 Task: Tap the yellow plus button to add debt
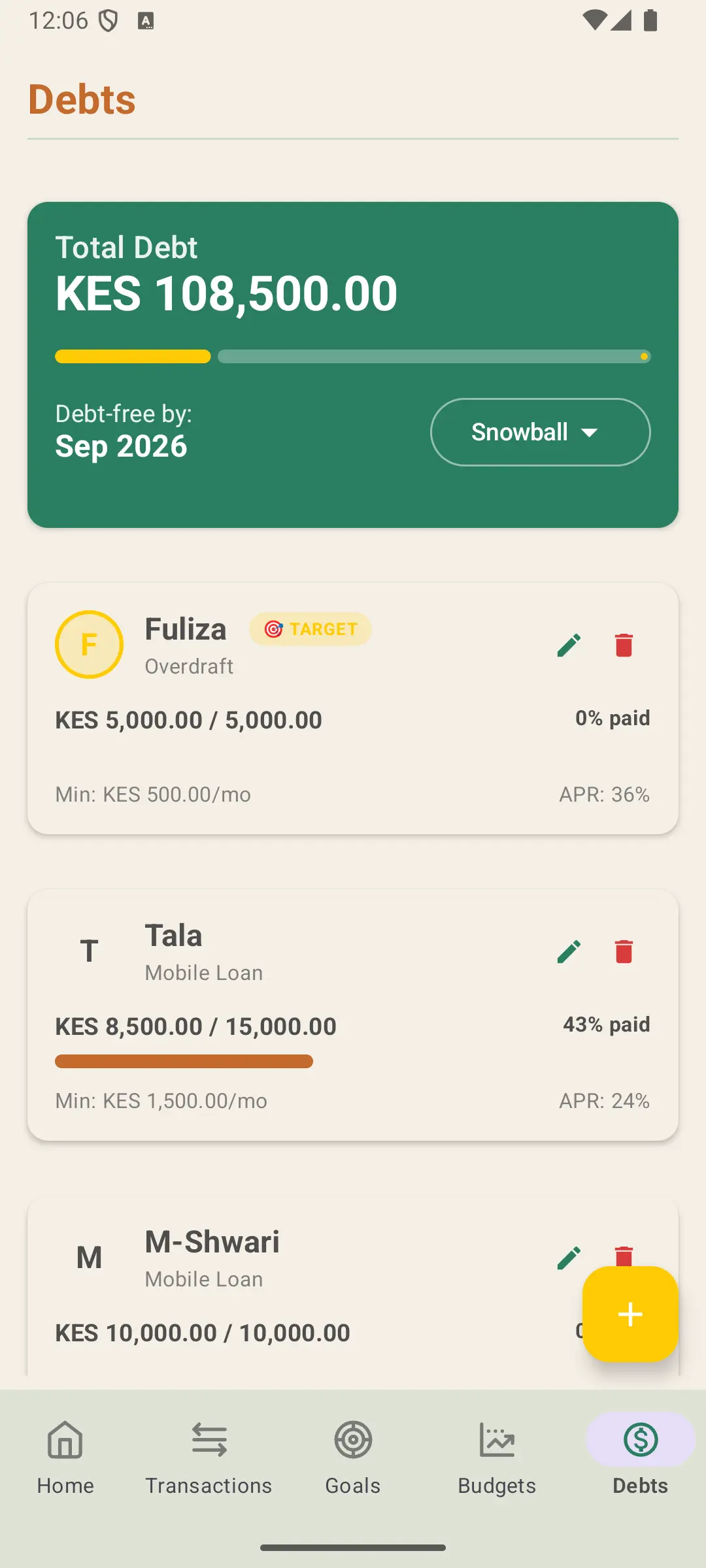[x=630, y=1315]
